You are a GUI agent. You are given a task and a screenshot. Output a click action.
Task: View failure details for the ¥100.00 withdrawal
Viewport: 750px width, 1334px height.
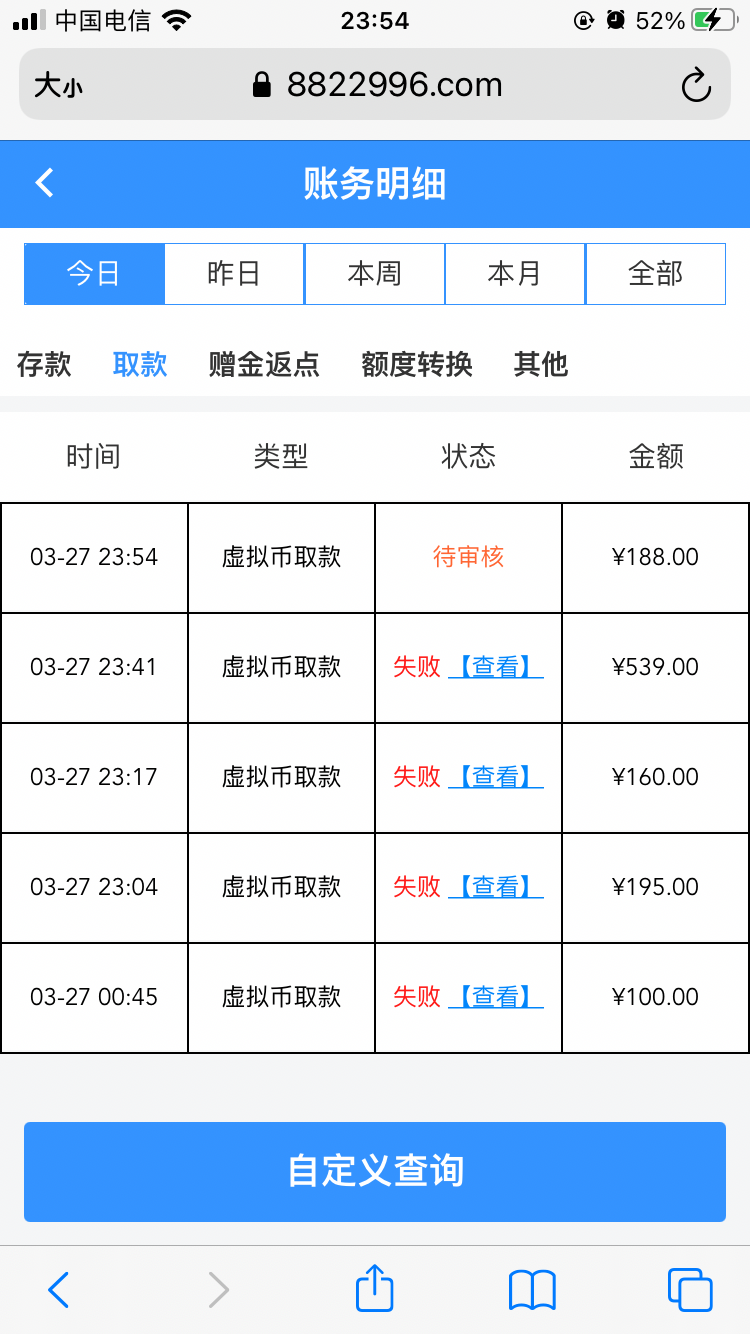pyautogui.click(x=496, y=997)
